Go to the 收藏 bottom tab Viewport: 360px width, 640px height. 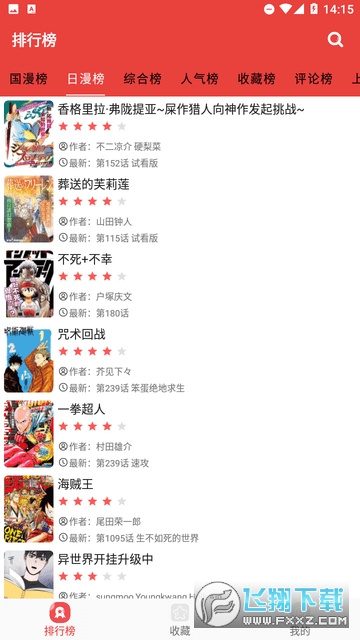(x=180, y=620)
